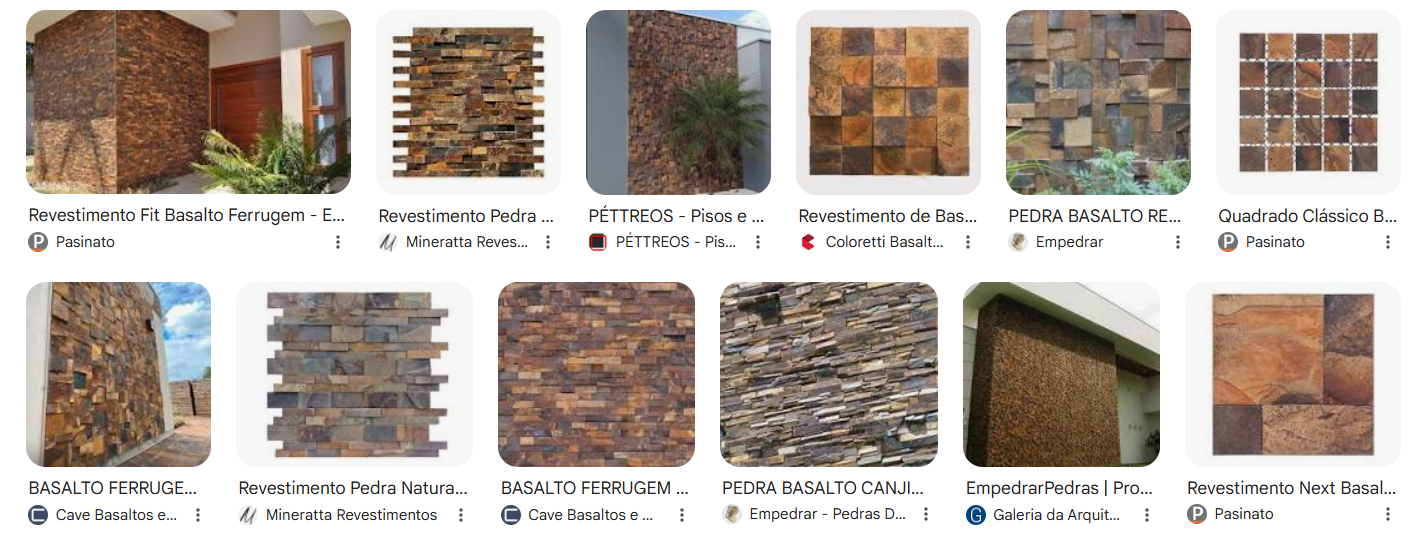Open the Quadrado Clássico image result
The width and height of the screenshot is (1421, 536).
(1308, 102)
